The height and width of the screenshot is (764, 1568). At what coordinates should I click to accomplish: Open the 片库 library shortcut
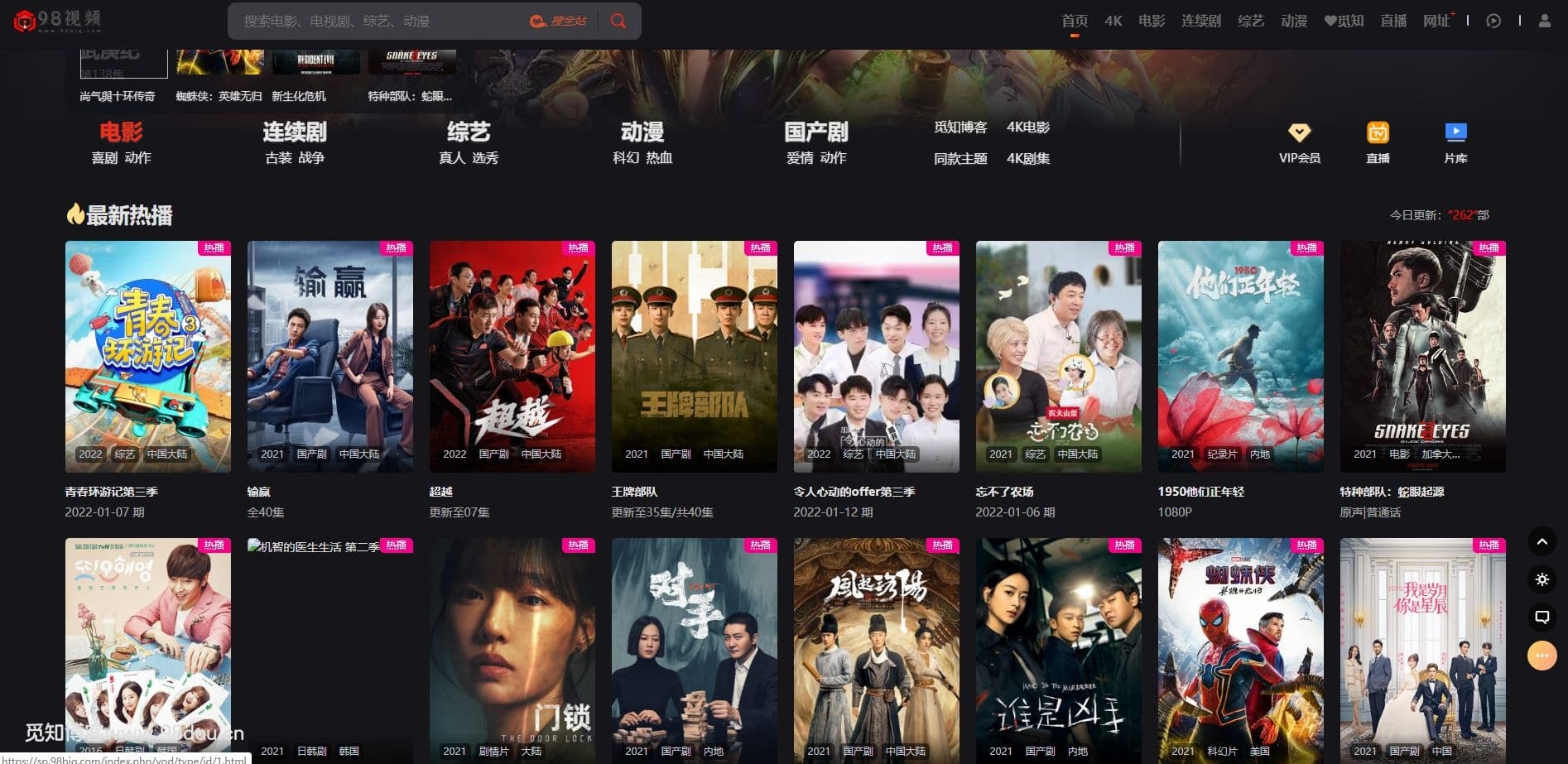point(1455,142)
